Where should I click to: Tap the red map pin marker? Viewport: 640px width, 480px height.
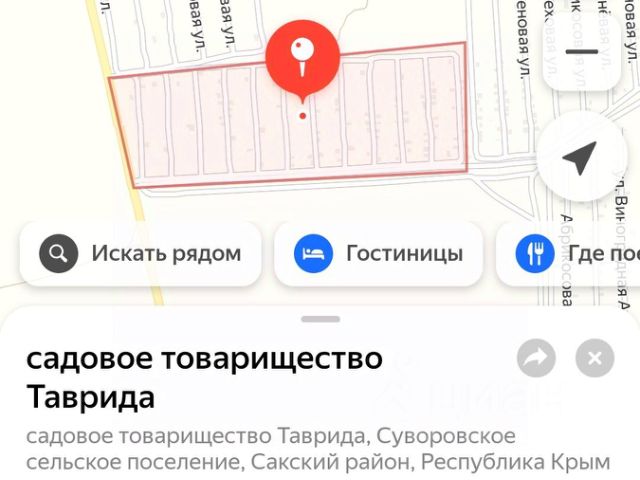coord(302,56)
